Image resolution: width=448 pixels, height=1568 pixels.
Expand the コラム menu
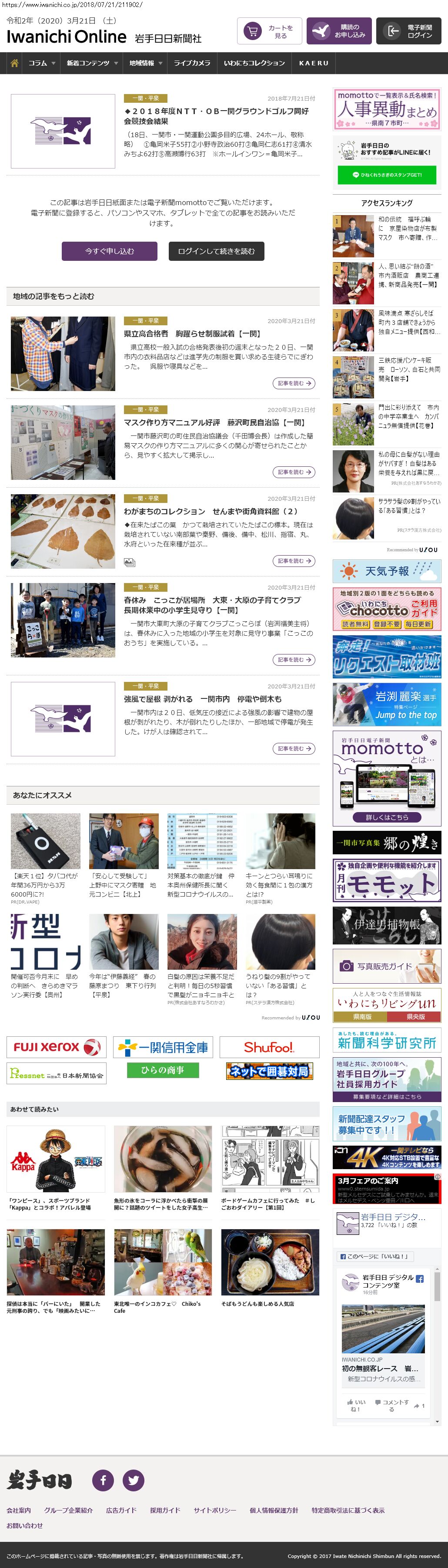(x=41, y=63)
